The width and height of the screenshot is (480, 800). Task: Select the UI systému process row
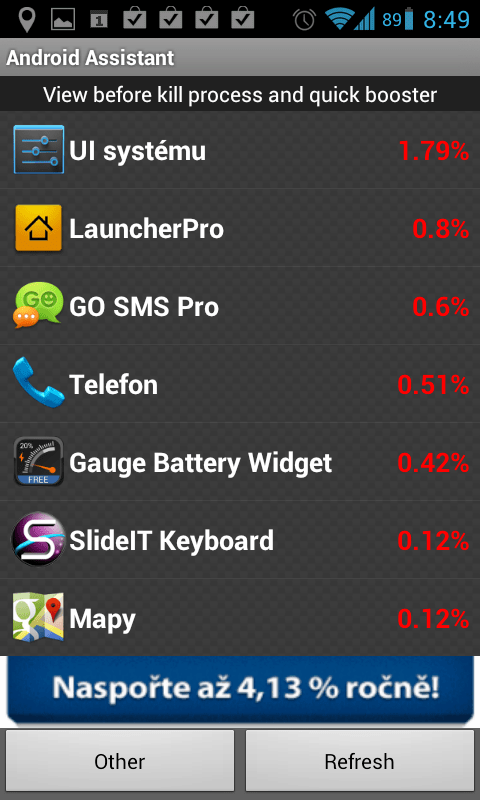point(240,150)
